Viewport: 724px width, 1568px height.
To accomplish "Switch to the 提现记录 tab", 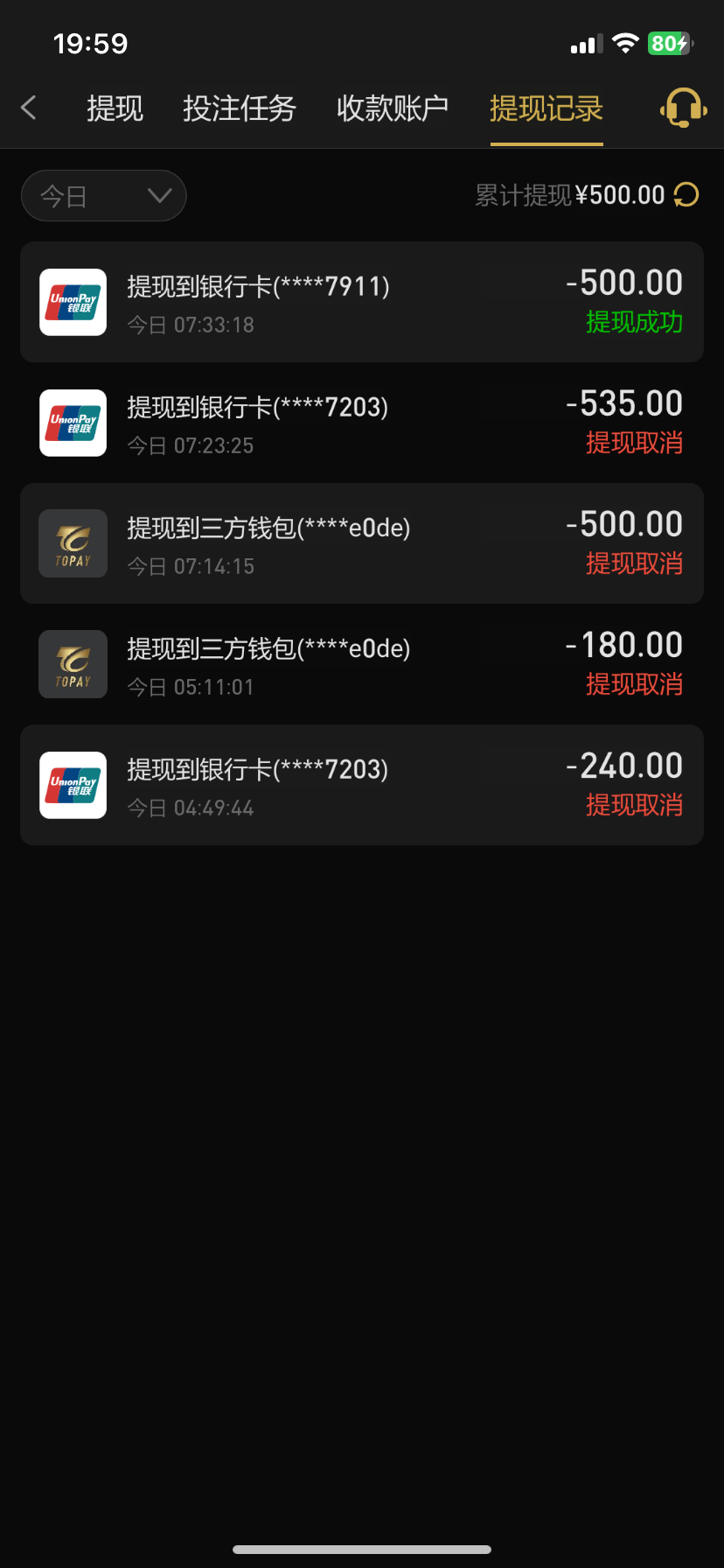I will pyautogui.click(x=546, y=107).
